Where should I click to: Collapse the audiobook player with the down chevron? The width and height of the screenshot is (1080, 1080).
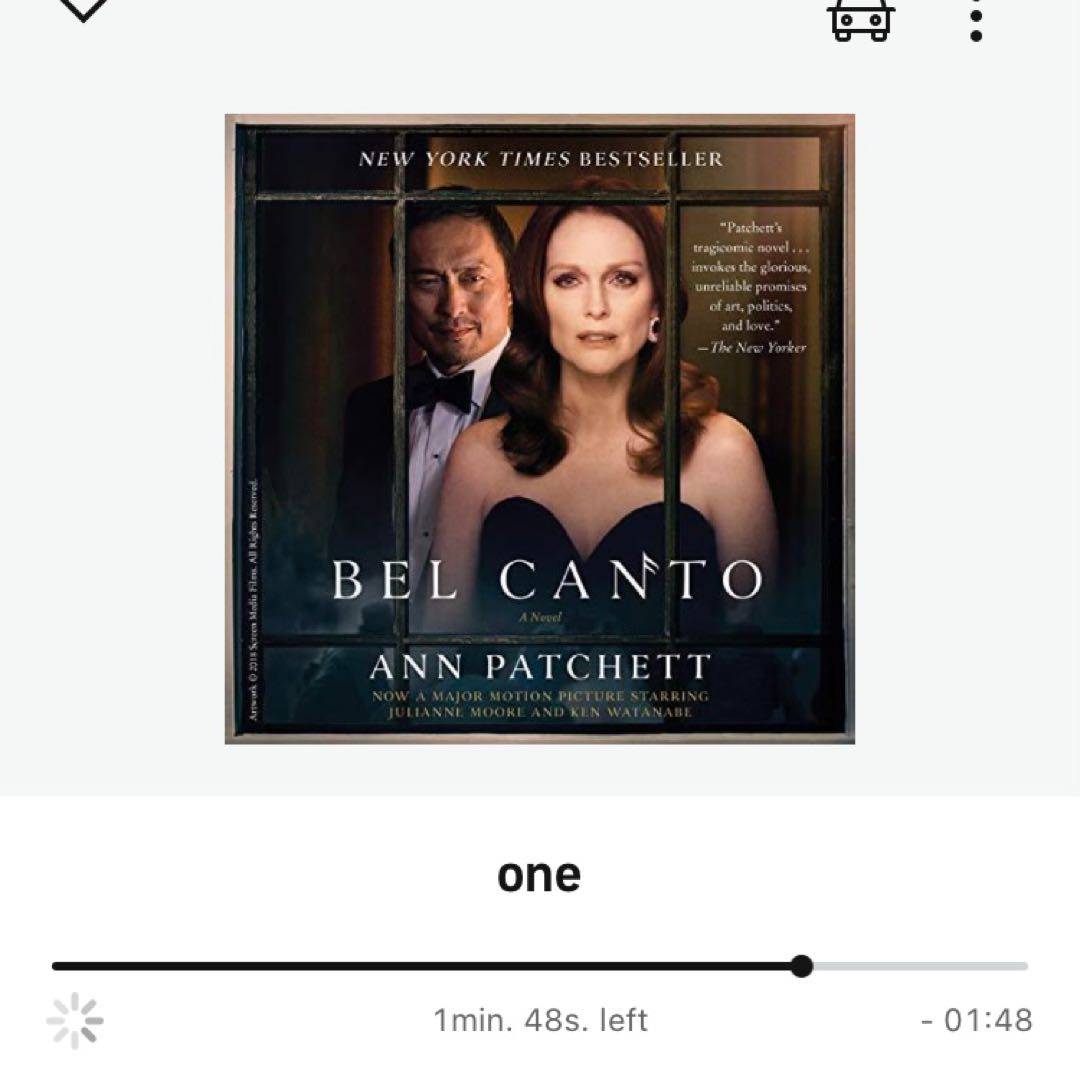point(84,8)
